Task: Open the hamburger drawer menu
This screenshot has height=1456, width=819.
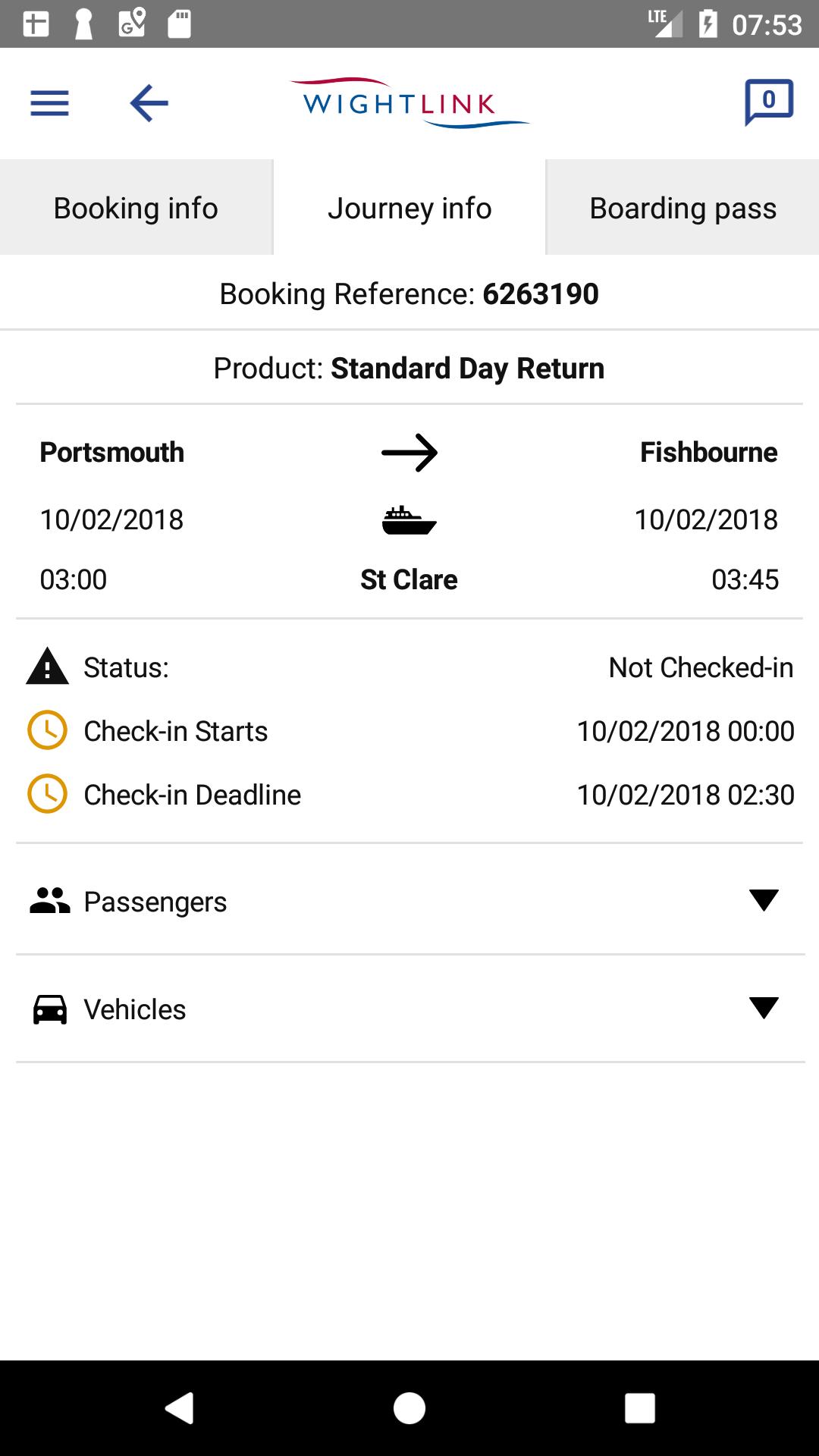Action: tap(49, 103)
